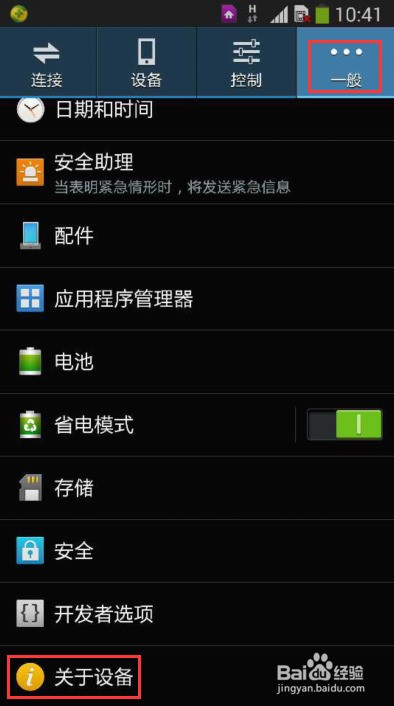Switch to the 设备 tab

pyautogui.click(x=146, y=62)
